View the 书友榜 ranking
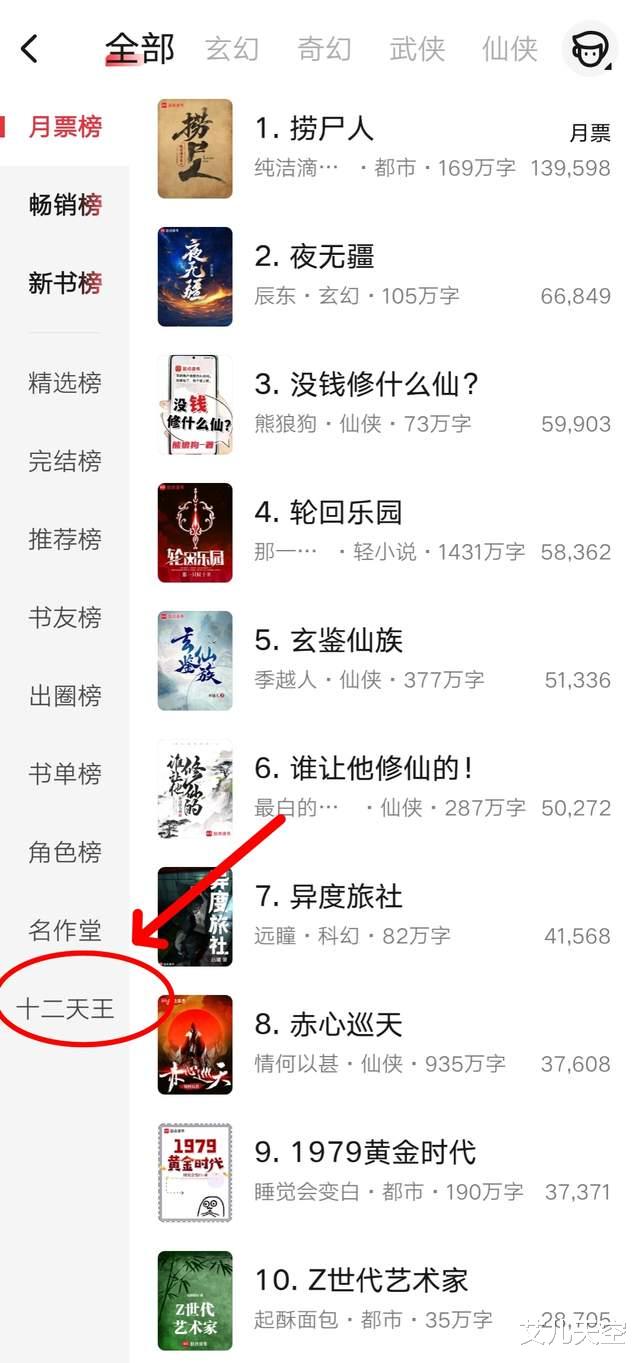Viewport: 640px width, 1363px height. click(65, 617)
